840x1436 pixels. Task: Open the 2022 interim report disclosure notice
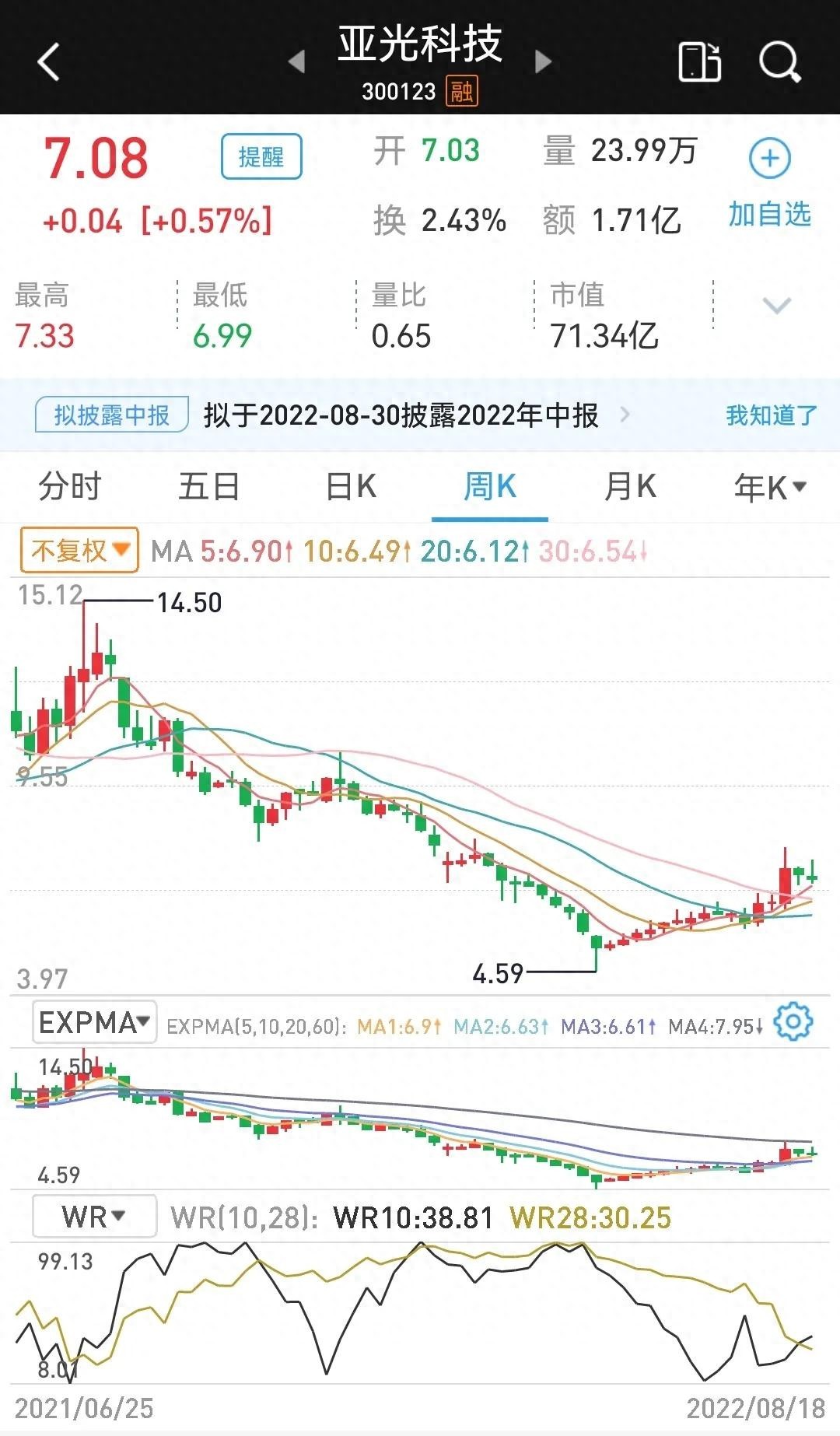click(401, 415)
